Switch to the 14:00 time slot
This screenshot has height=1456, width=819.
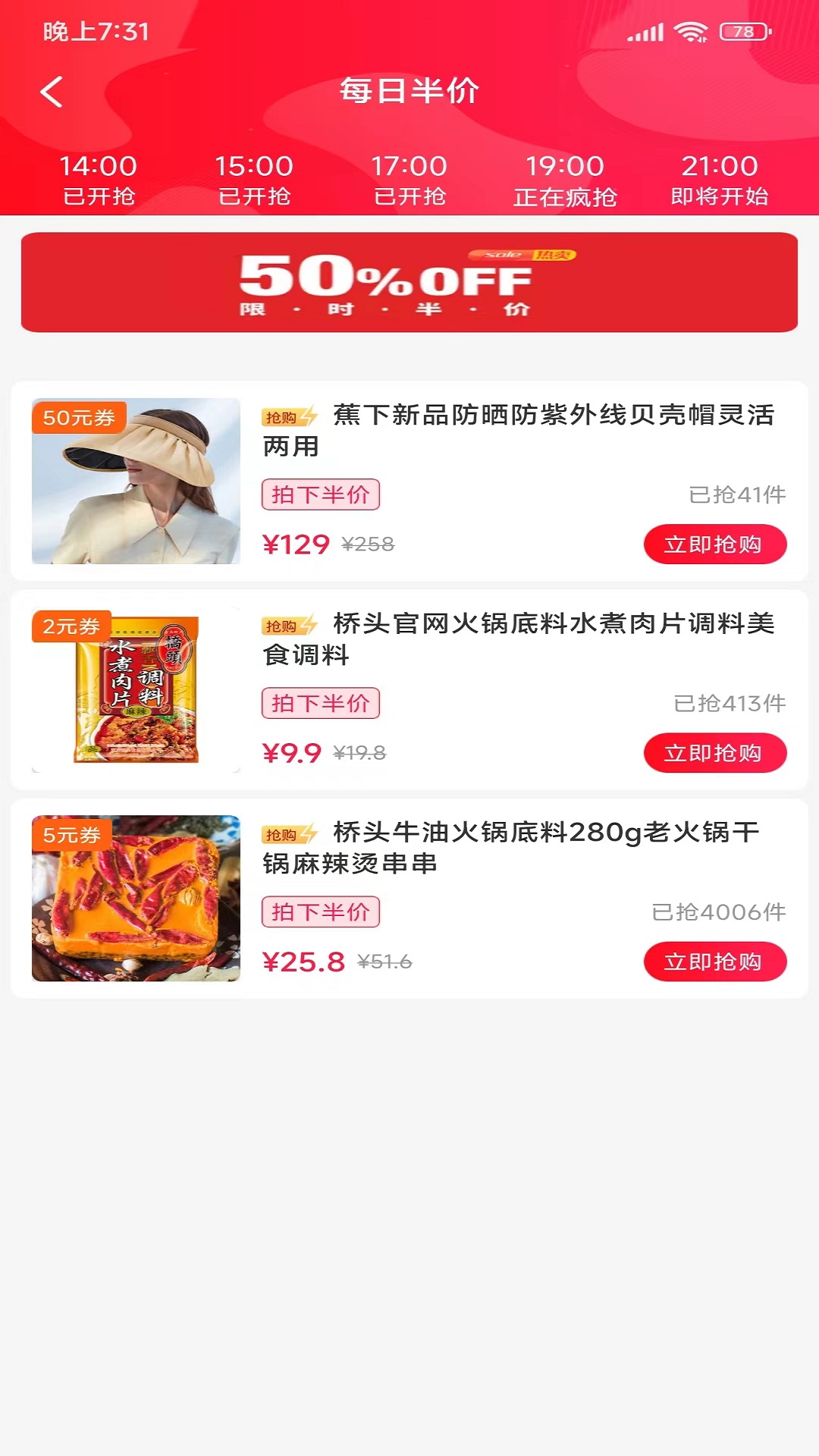pyautogui.click(x=99, y=180)
